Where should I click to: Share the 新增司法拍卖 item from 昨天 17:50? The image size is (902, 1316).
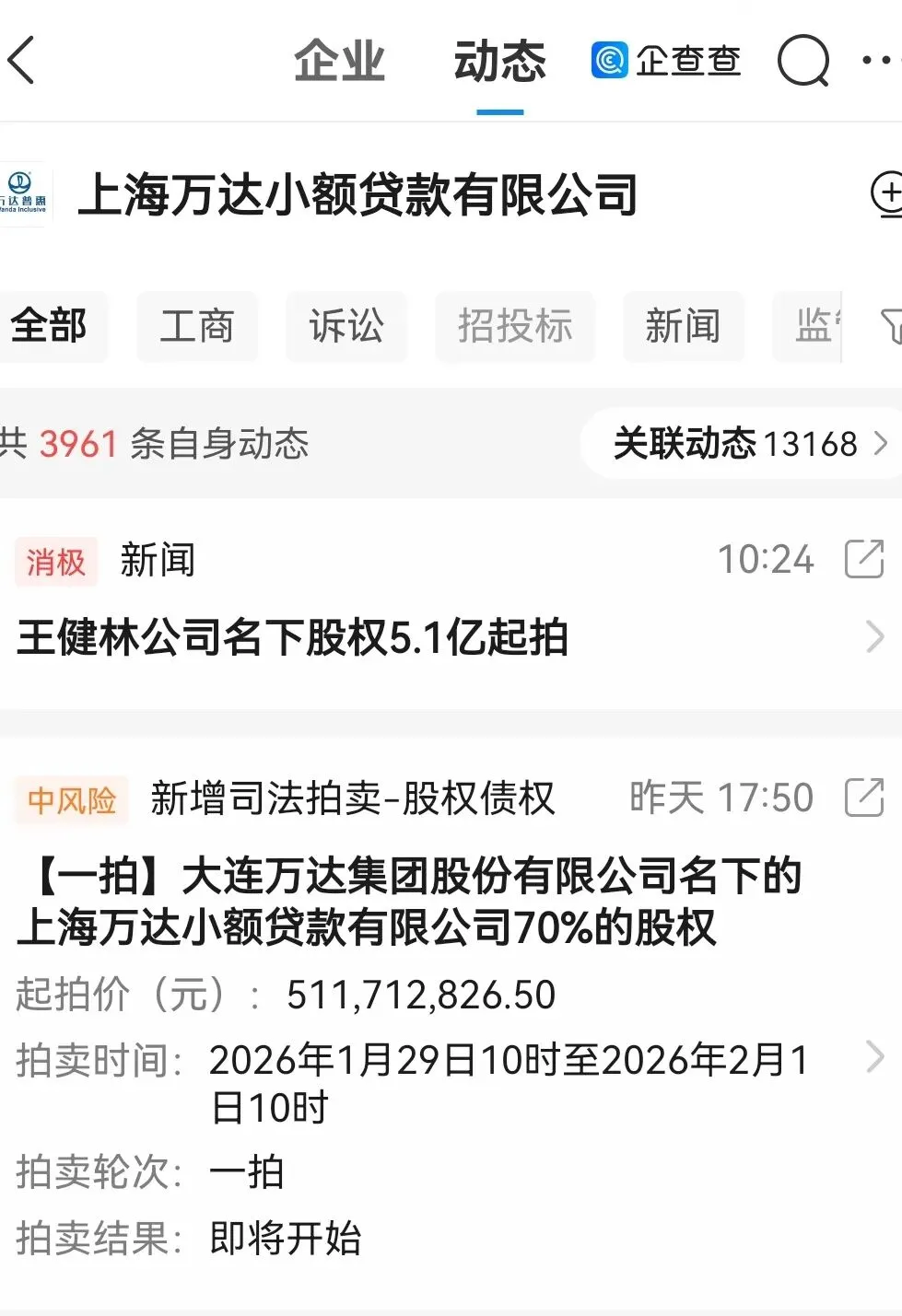click(864, 798)
